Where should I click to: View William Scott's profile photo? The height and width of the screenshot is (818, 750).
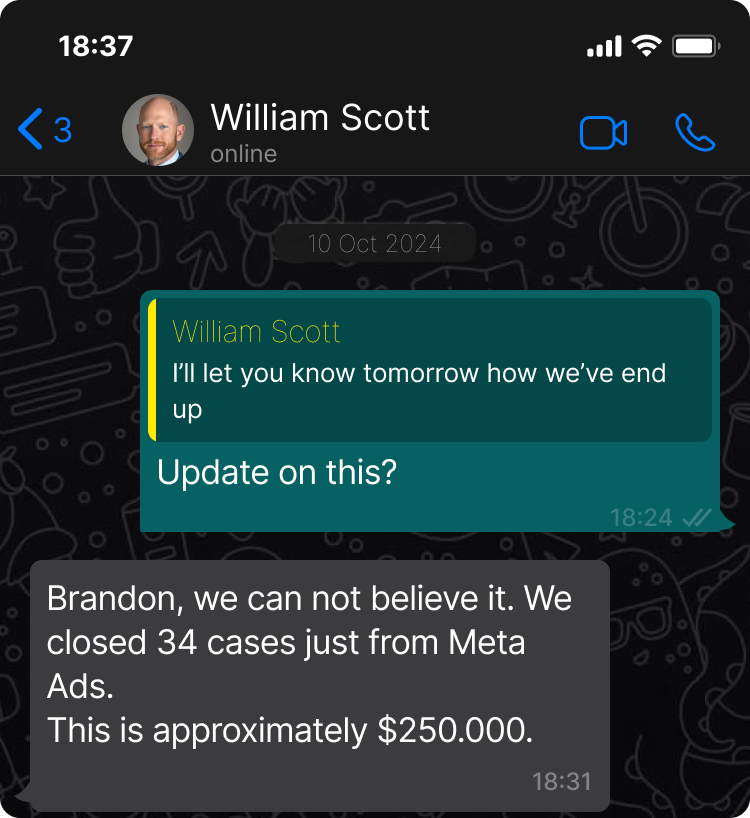[157, 130]
